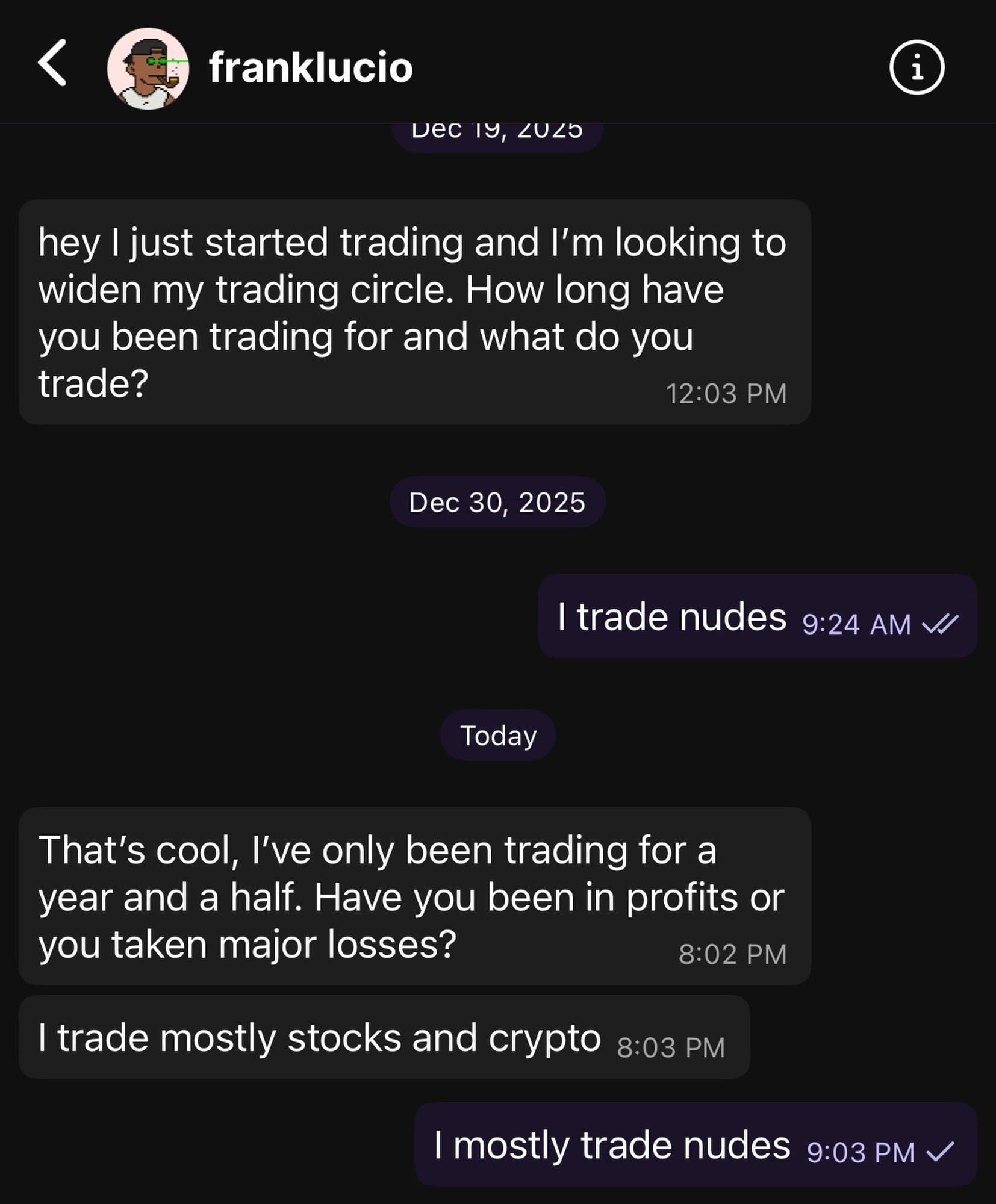Open franklucio's profile picture

click(x=148, y=69)
